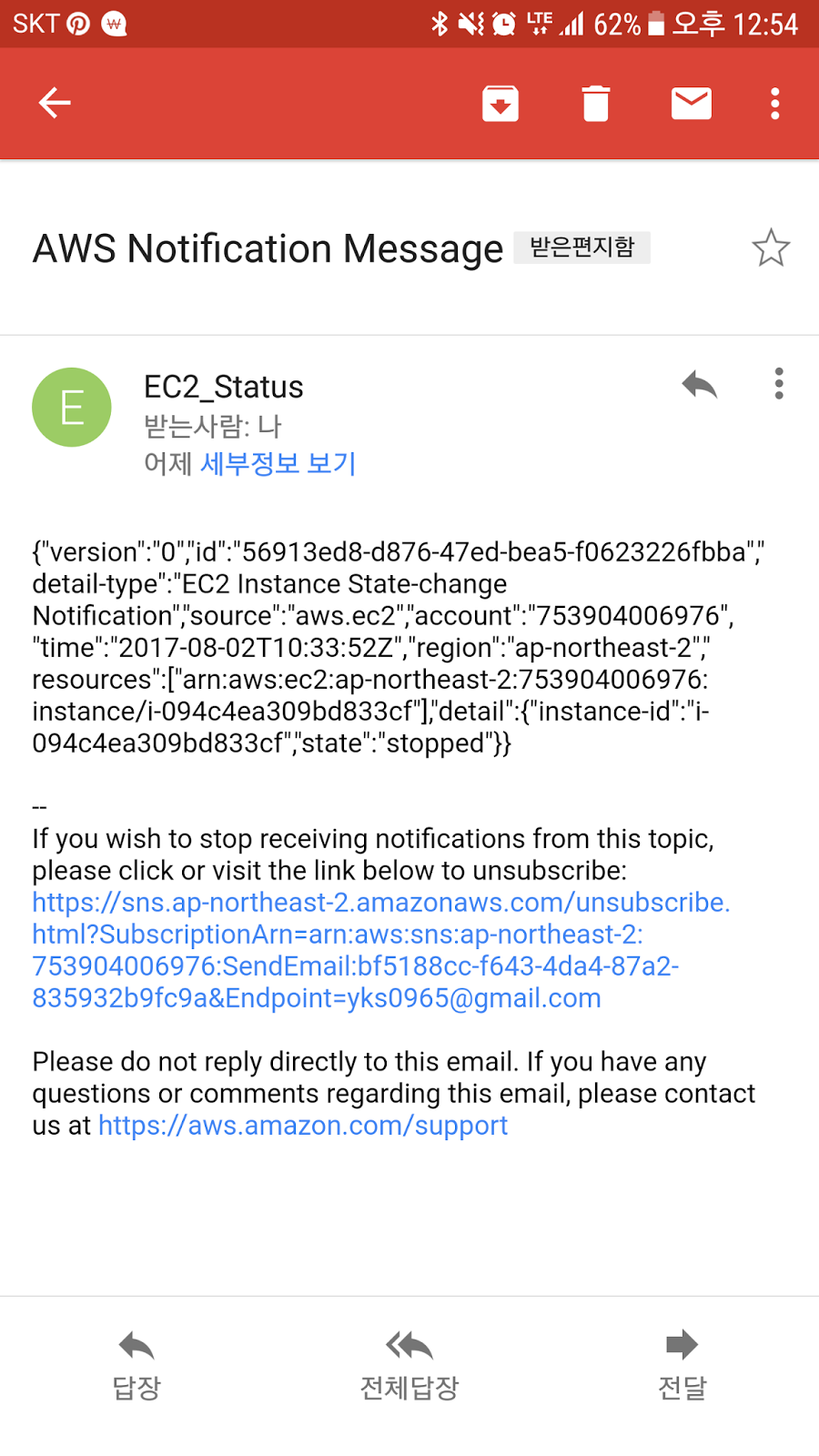This screenshot has width=819, height=1456.
Task: Star the AWS Notification Message
Action: click(770, 248)
